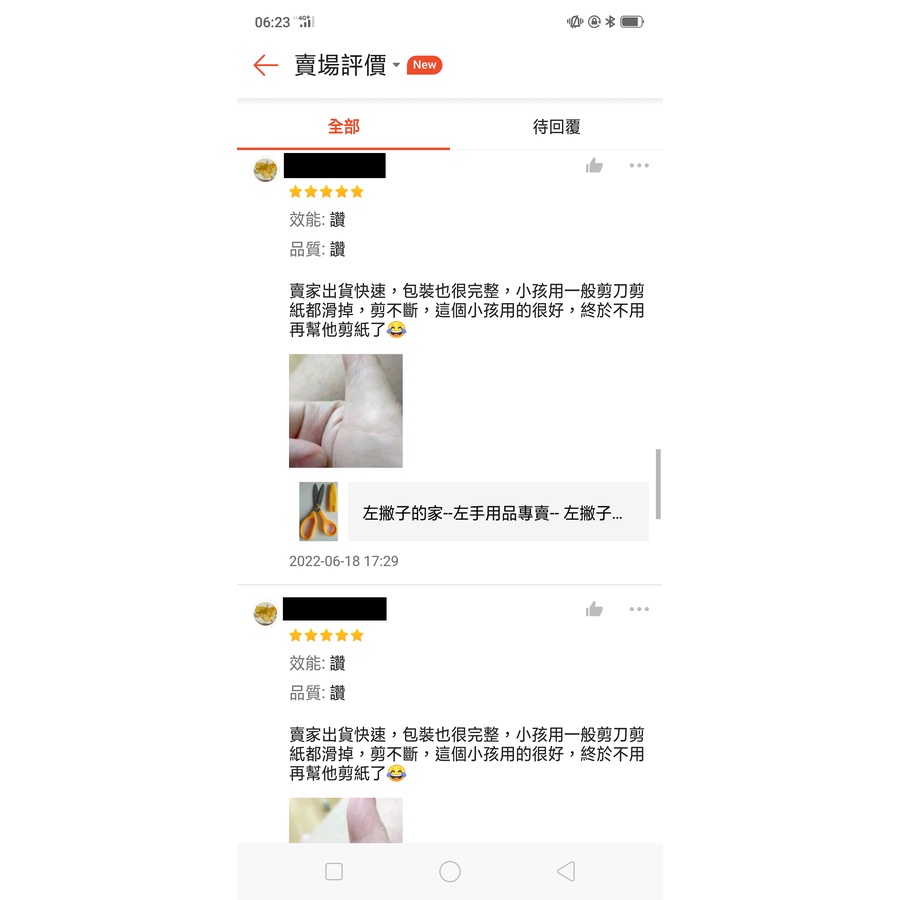The width and height of the screenshot is (900, 900).
Task: Go back using the red arrow
Action: [265, 65]
